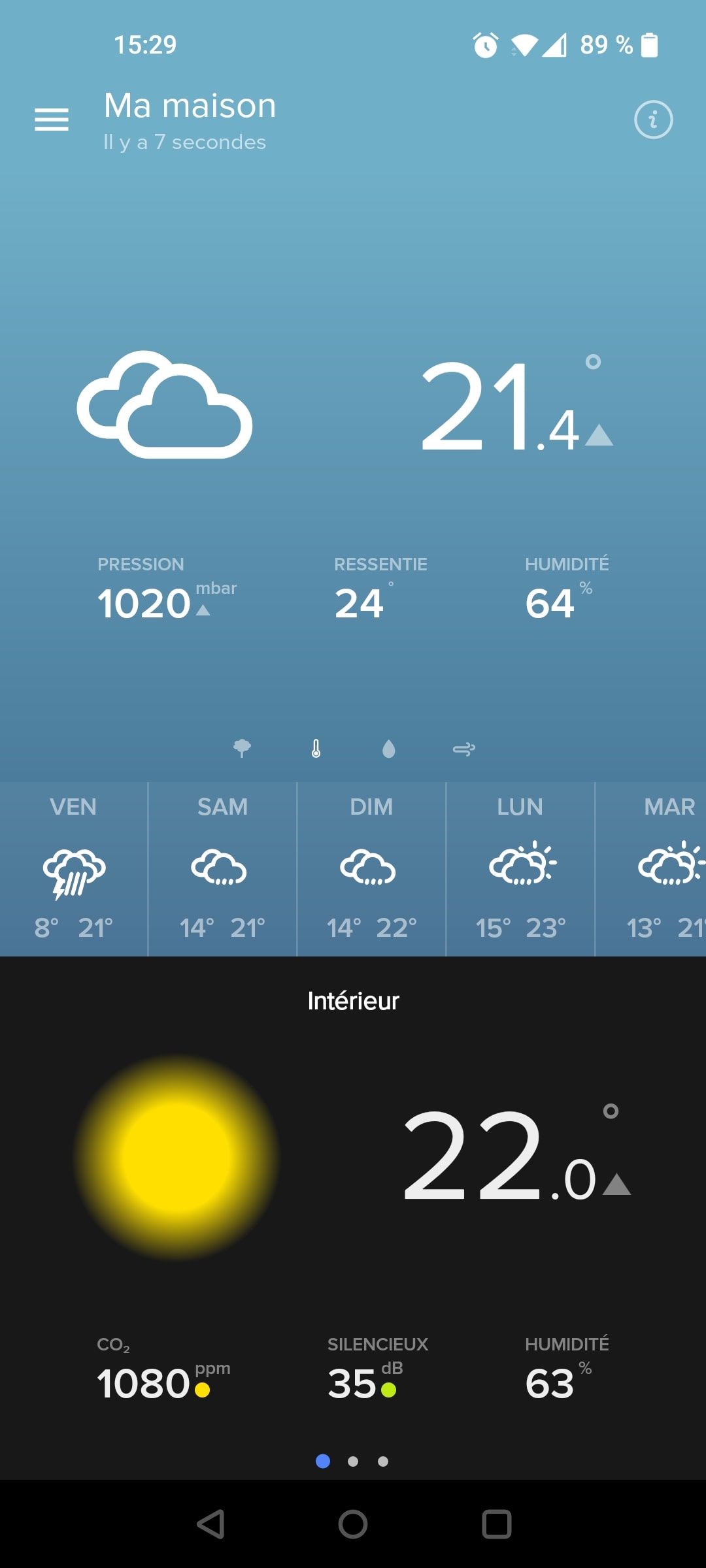Return to the Android home screen
Viewport: 706px width, 1568px height.
(x=353, y=1524)
